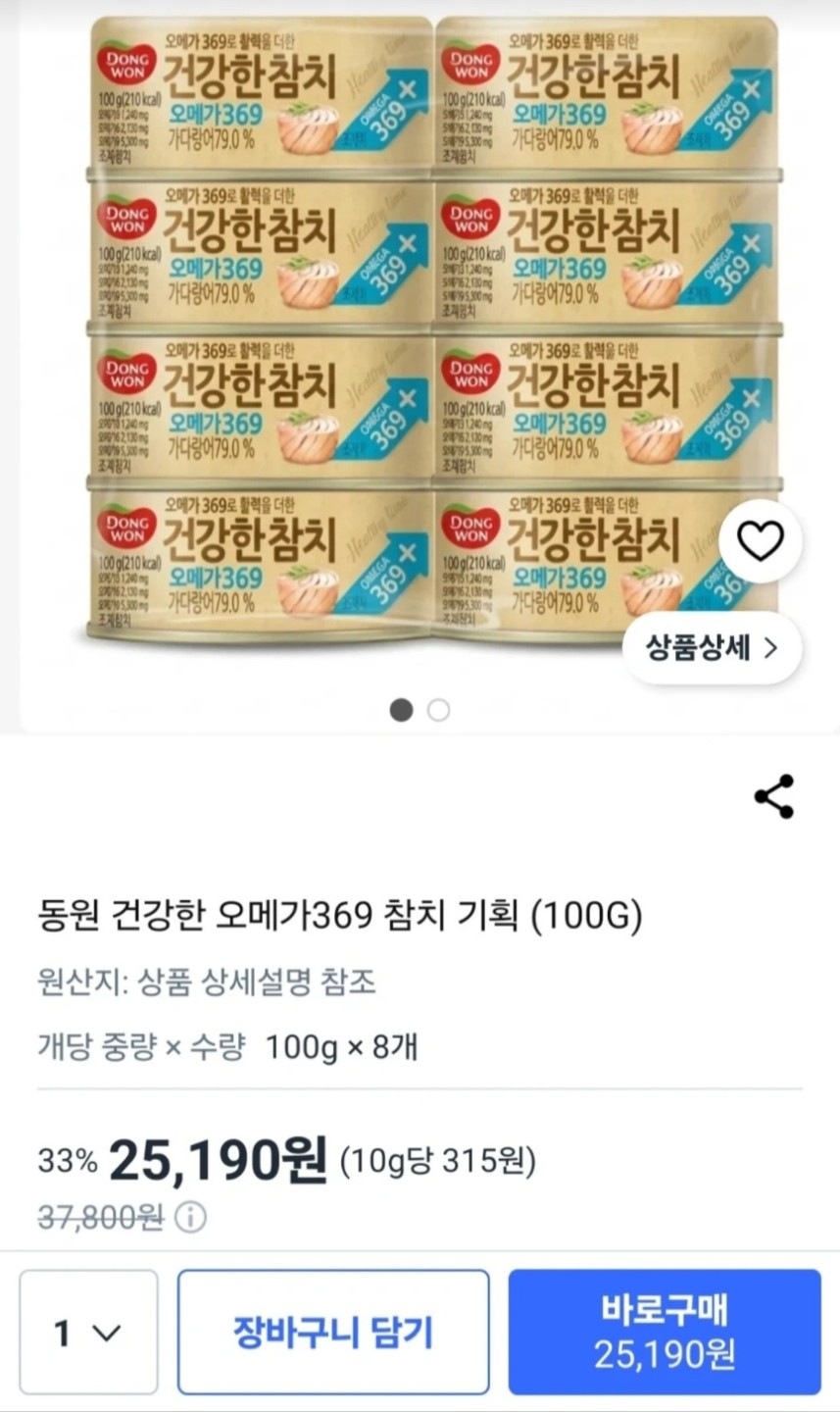Image resolution: width=840 pixels, height=1412 pixels.
Task: Tap info icon beside the 37,800원 price
Action: [192, 1215]
